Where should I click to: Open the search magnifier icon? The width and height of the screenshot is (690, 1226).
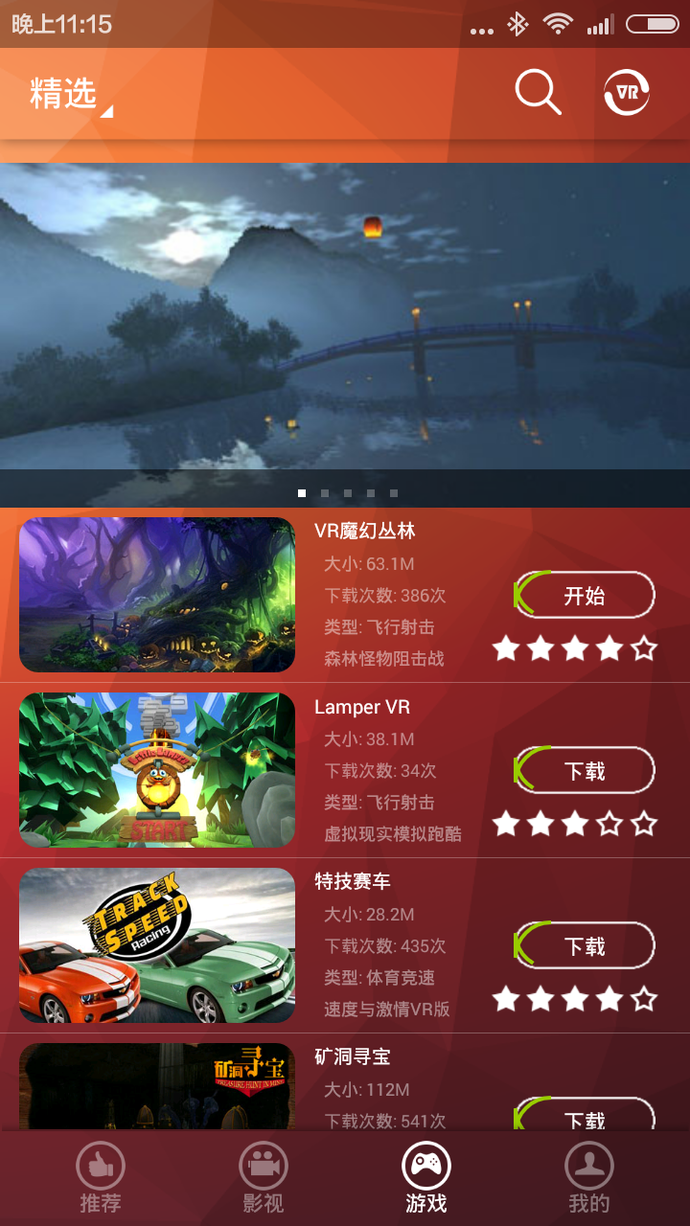click(x=537, y=93)
